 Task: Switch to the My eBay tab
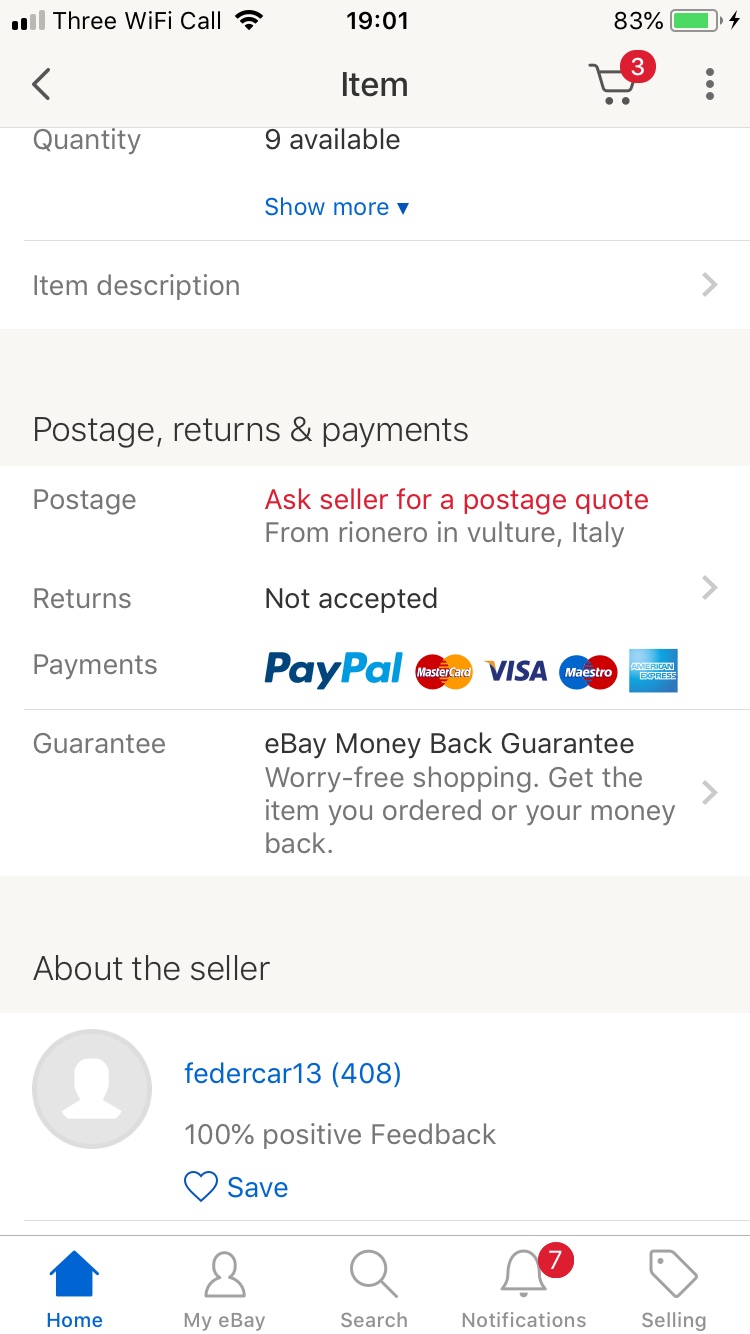coord(224,1290)
